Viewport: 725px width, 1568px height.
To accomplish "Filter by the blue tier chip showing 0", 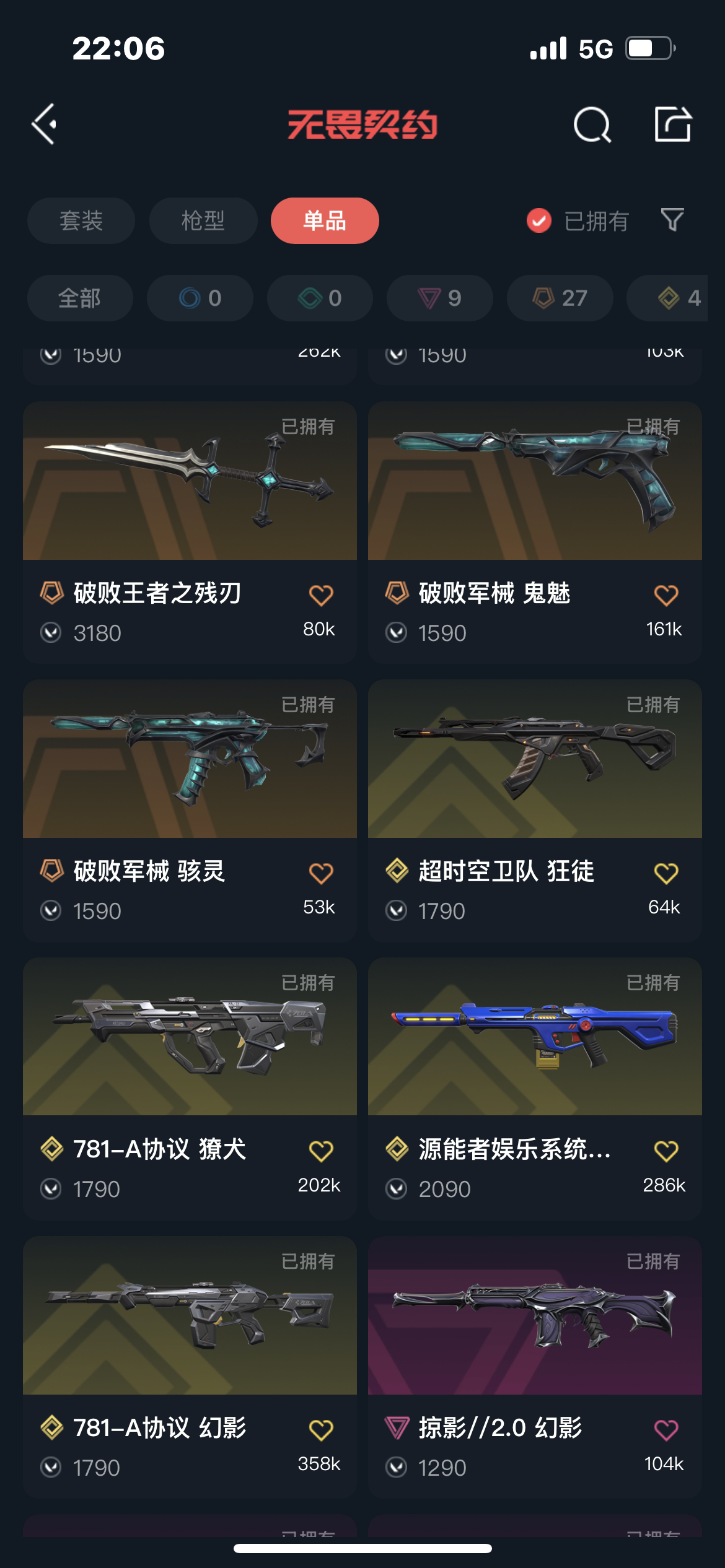I will point(200,298).
